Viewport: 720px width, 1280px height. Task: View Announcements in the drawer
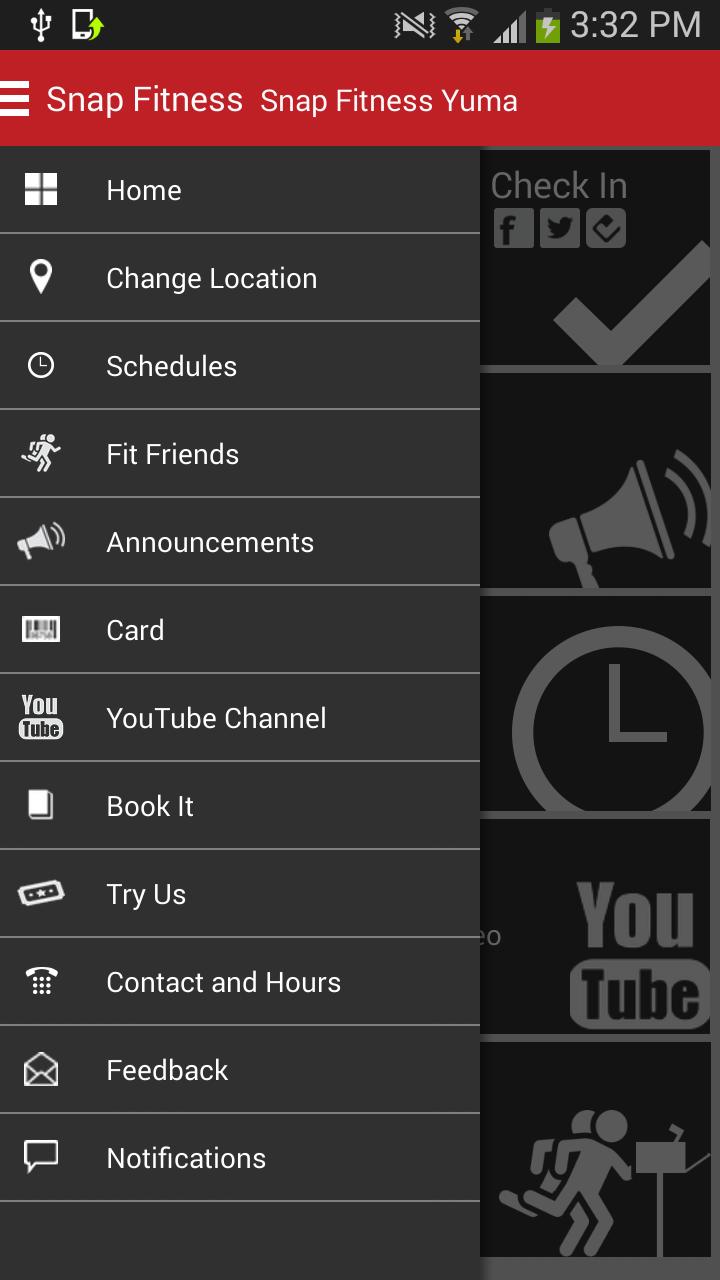(x=240, y=542)
